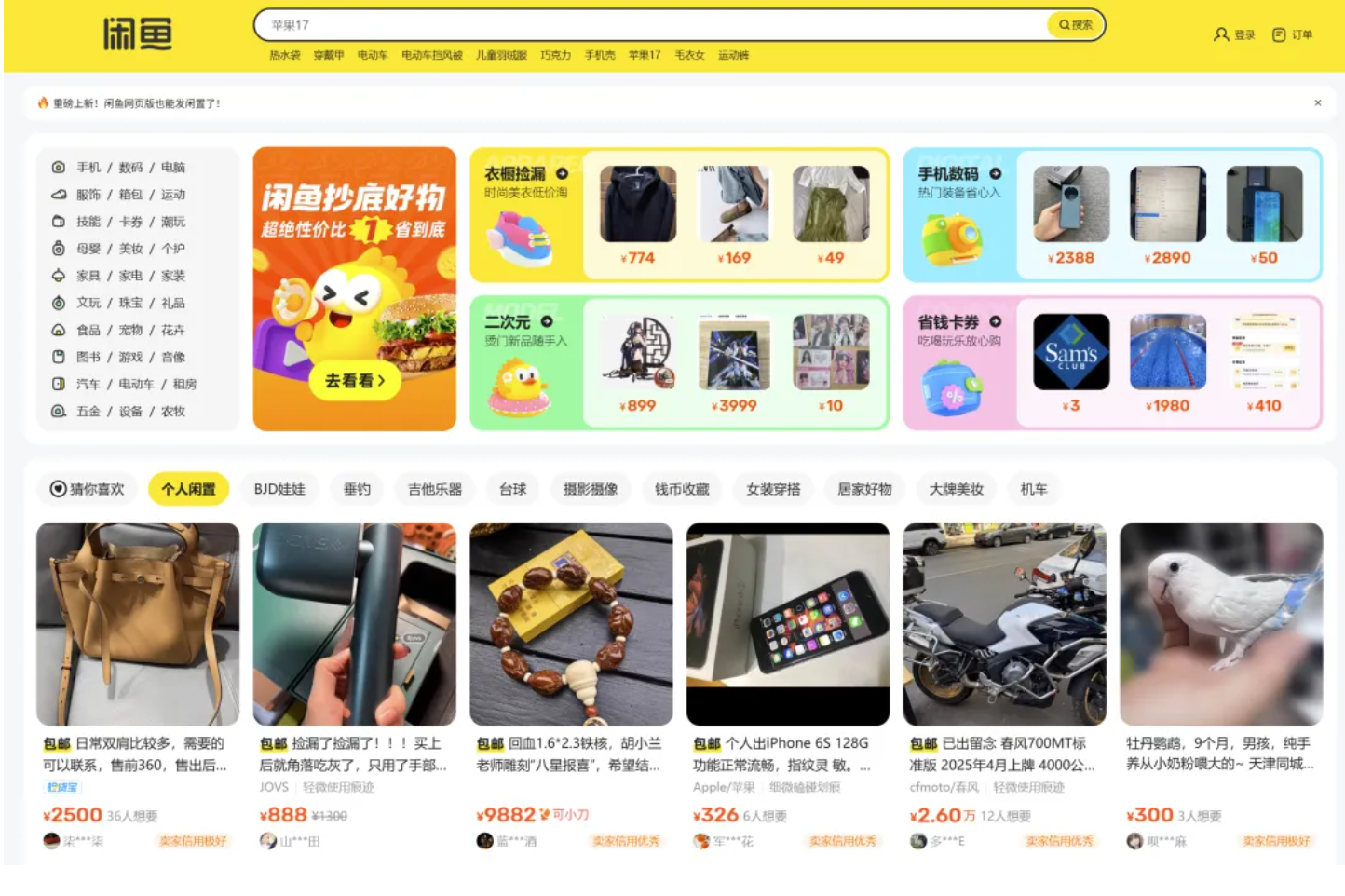Tap the yellow 搜索 search button
This screenshot has height=896, width=1345.
1075,25
